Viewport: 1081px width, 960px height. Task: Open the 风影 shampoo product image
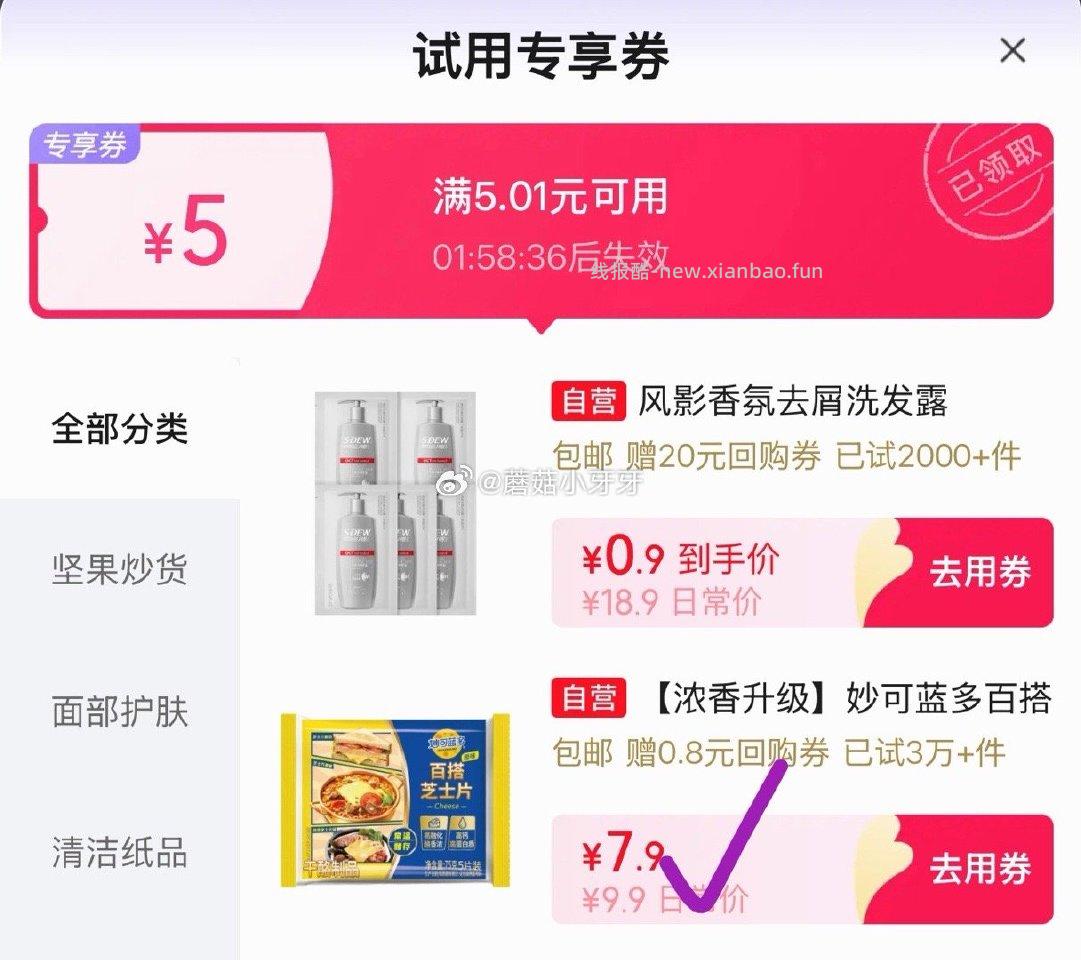(x=396, y=503)
